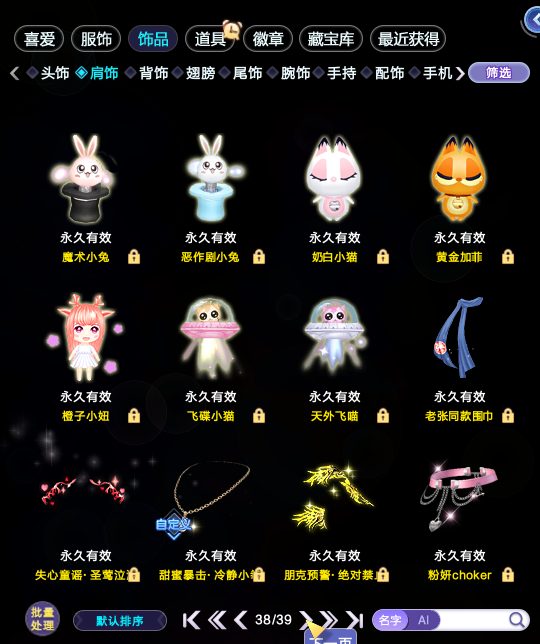This screenshot has height=644, width=540.
Task: Open the 默认排序 sort option
Action: tap(120, 621)
